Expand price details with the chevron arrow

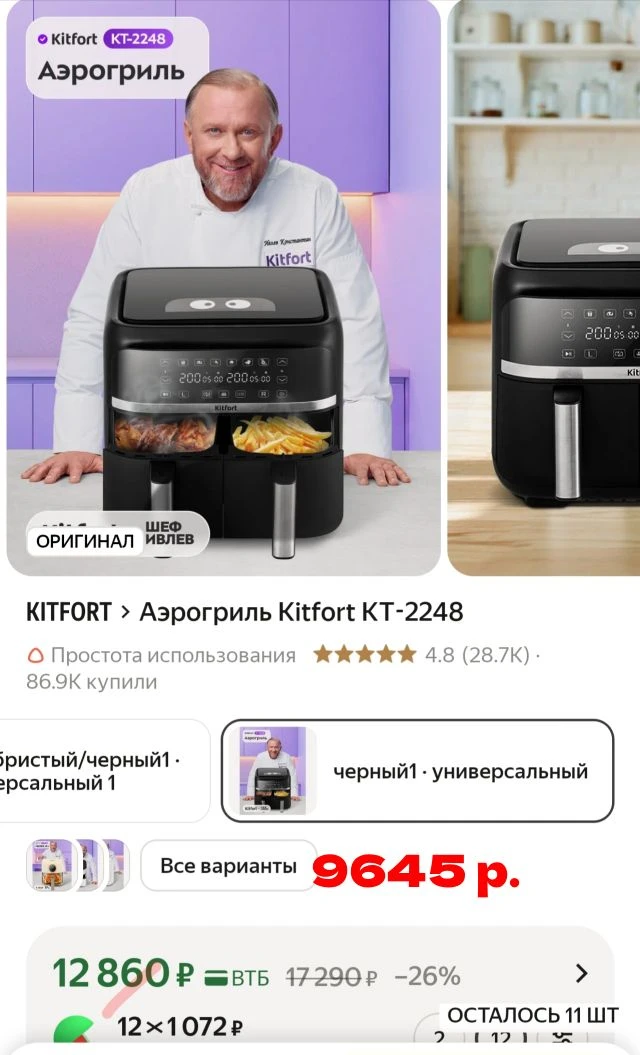pos(581,973)
